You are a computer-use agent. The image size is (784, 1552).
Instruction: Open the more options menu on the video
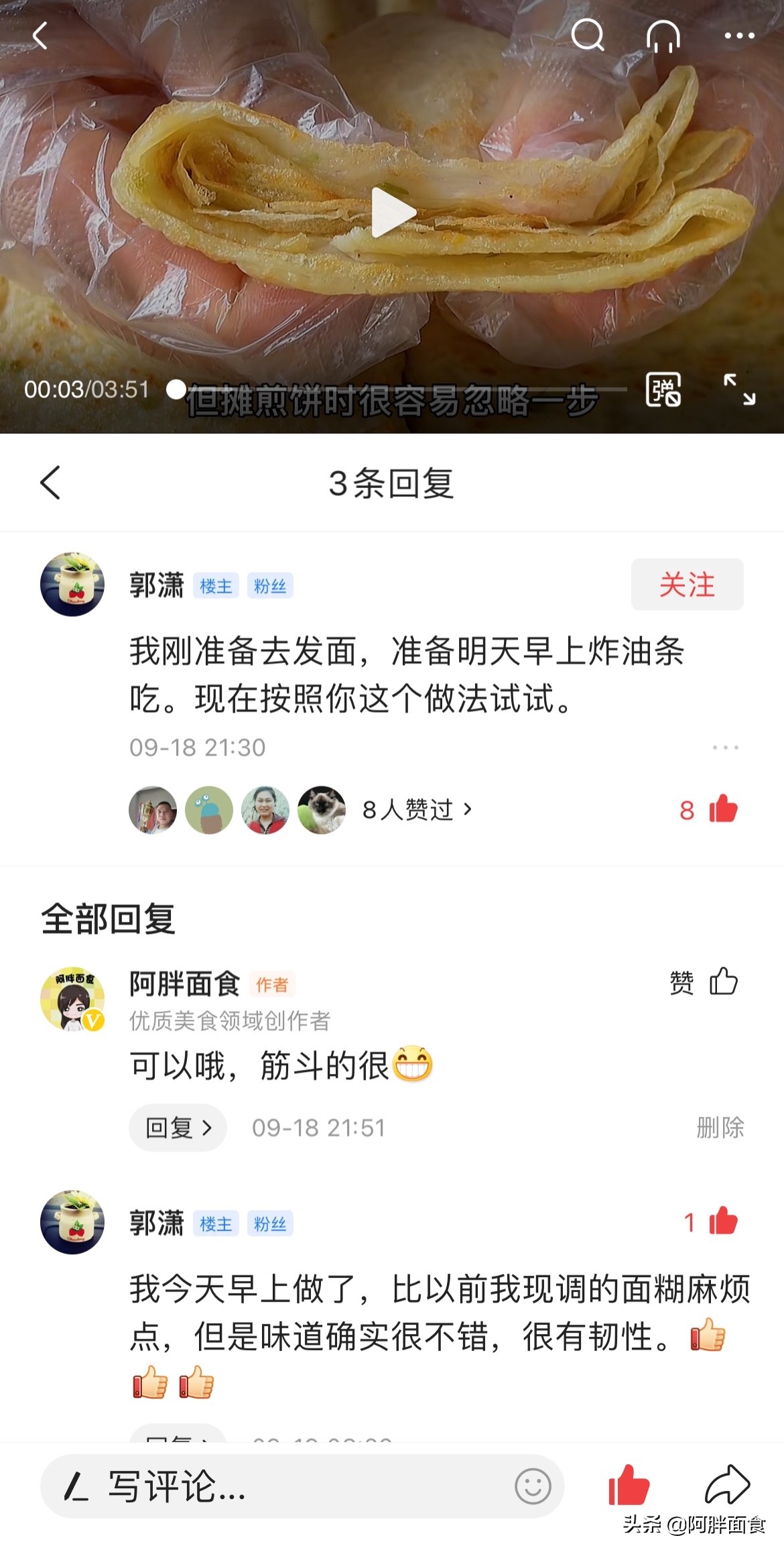pos(740,37)
